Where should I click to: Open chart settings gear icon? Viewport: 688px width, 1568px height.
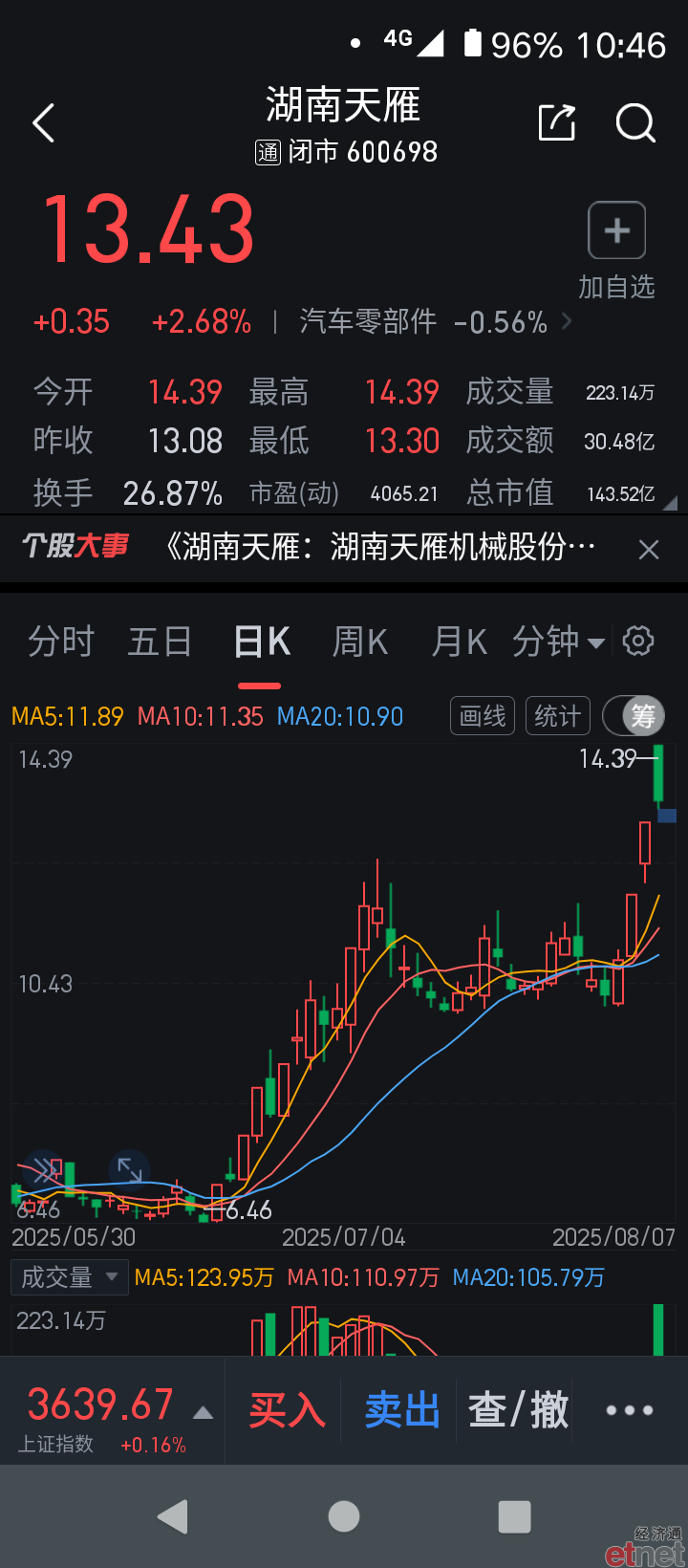[638, 641]
